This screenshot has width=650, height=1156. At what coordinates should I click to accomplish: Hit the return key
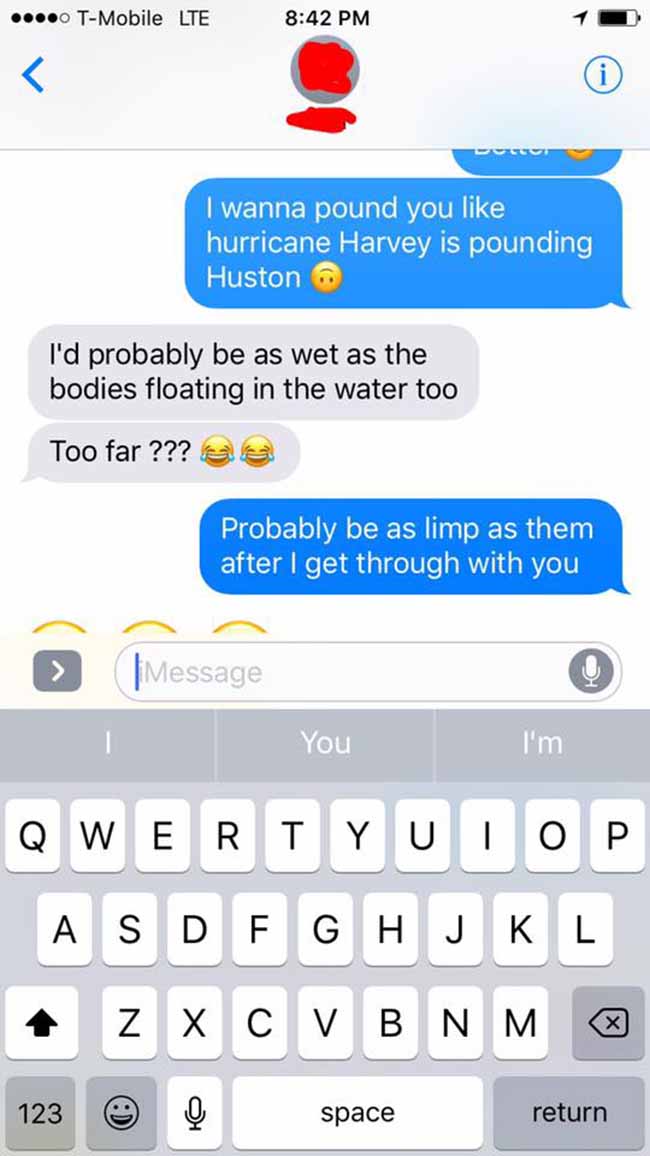569,1113
